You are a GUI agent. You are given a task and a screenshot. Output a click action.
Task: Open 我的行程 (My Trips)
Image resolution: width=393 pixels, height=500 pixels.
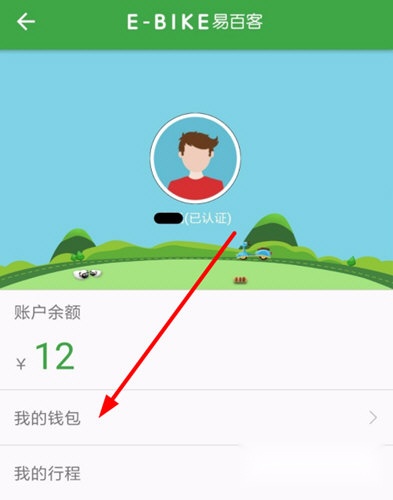(196, 473)
